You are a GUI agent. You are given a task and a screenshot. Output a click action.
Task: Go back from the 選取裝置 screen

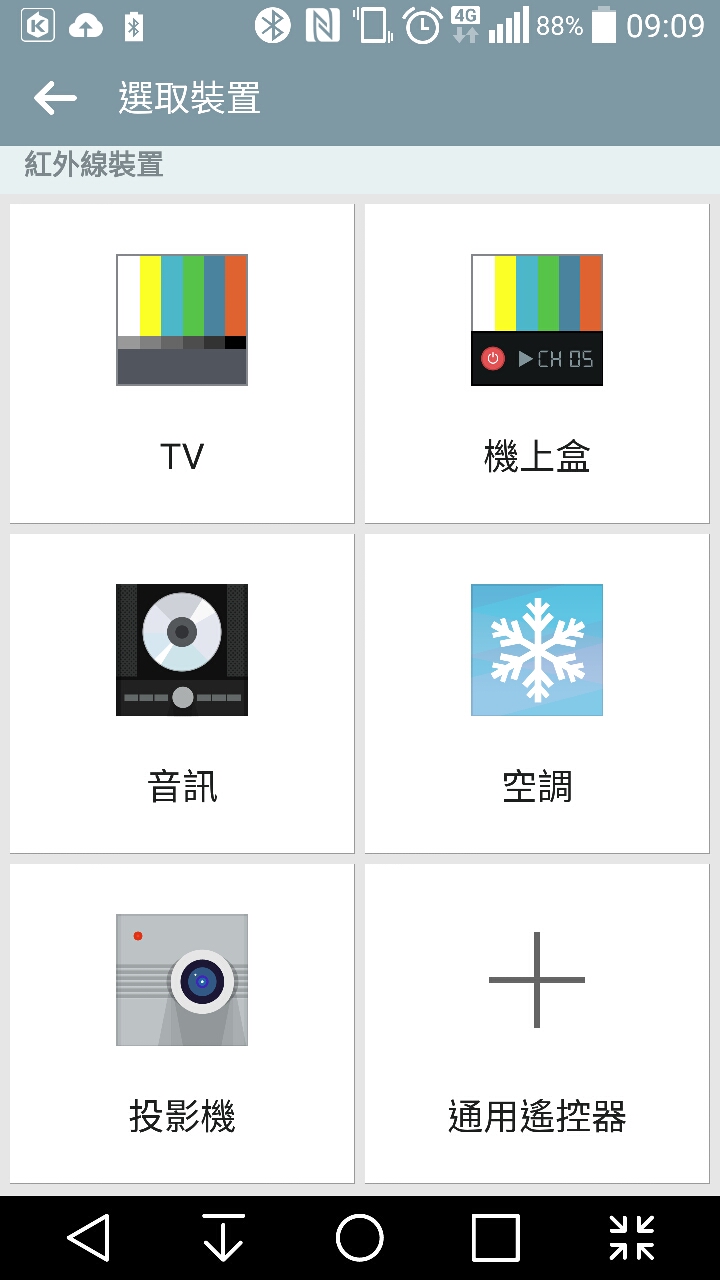coord(55,98)
